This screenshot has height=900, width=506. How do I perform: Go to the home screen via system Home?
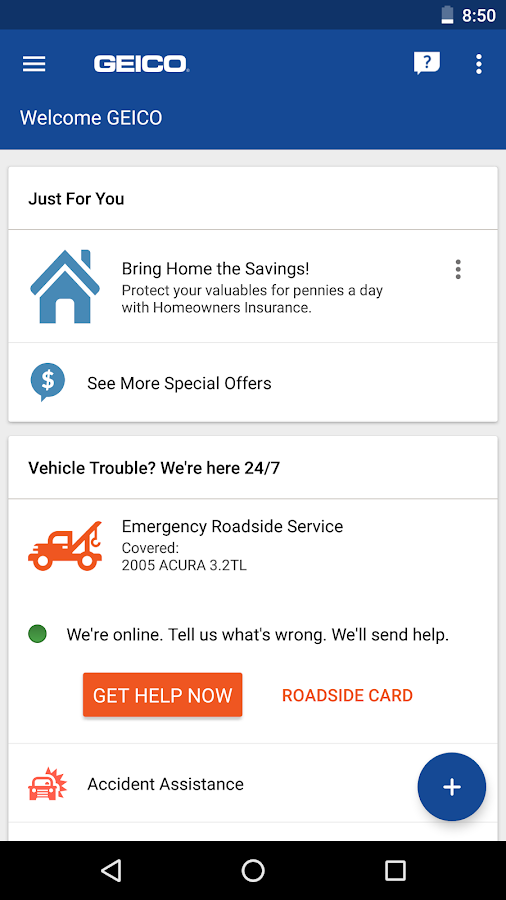(x=253, y=870)
